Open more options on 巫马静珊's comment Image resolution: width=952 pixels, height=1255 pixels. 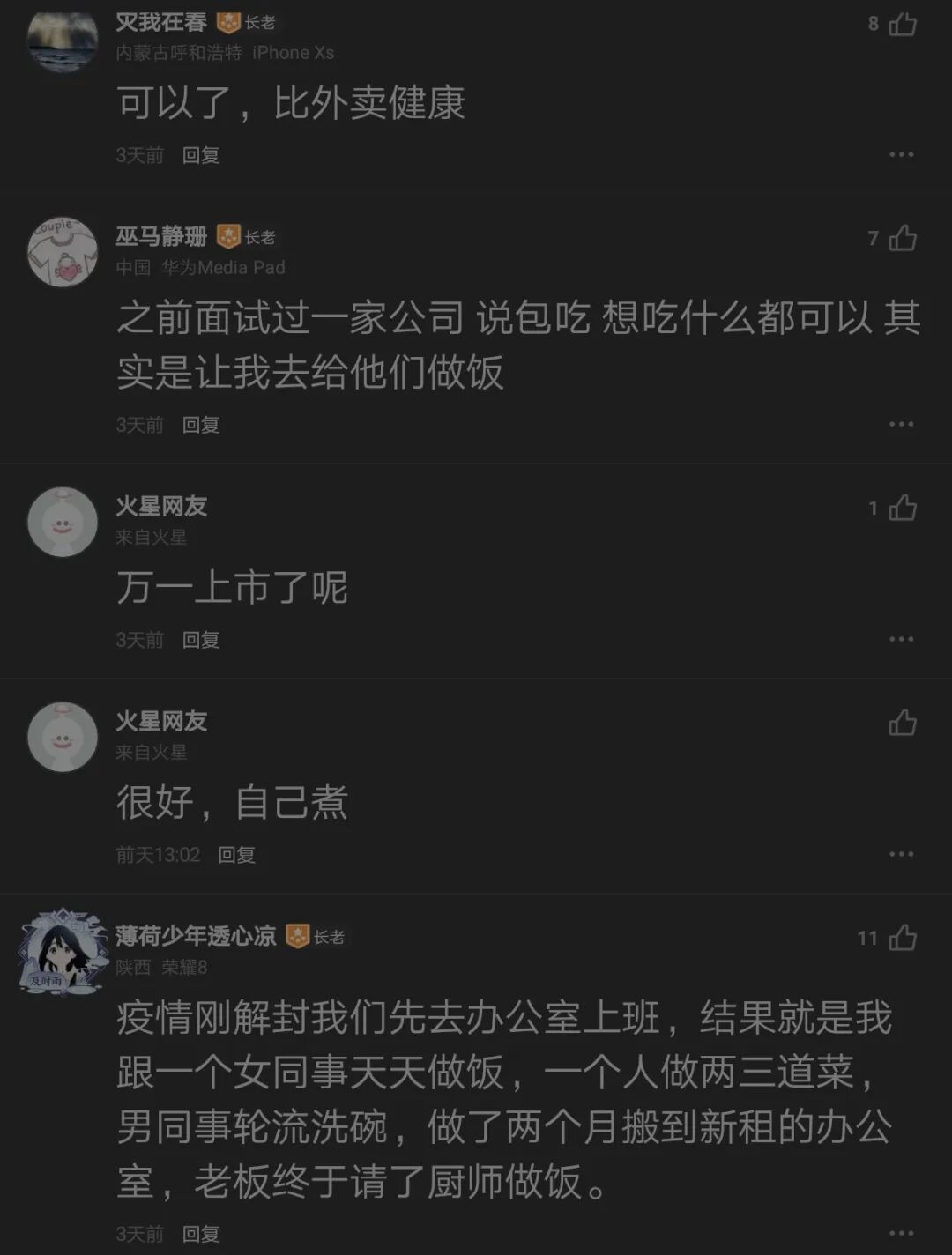901,425
